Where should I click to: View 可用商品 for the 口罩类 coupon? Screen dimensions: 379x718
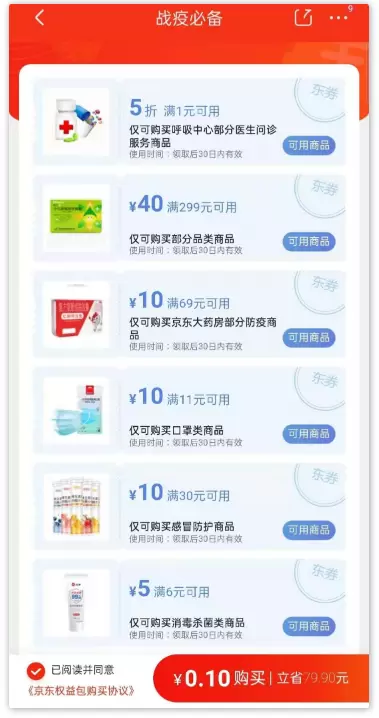309,434
